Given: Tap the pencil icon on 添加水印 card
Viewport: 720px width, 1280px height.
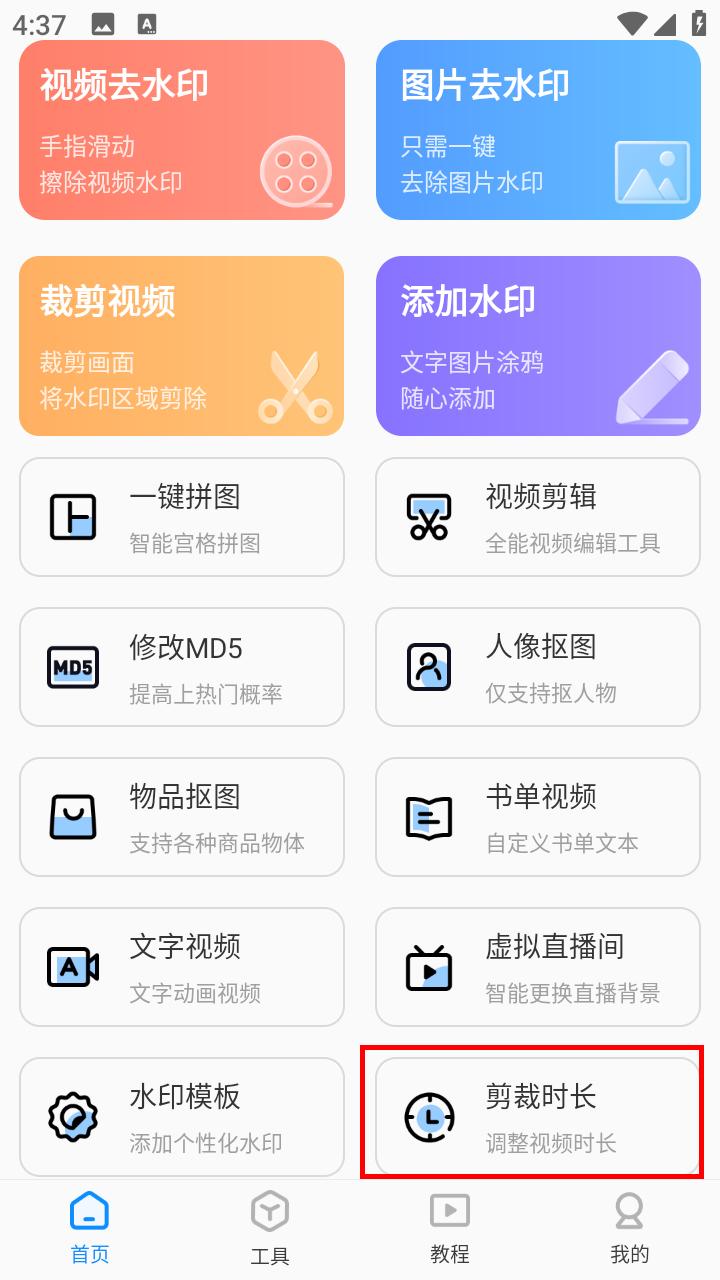Looking at the screenshot, I should click(x=652, y=387).
